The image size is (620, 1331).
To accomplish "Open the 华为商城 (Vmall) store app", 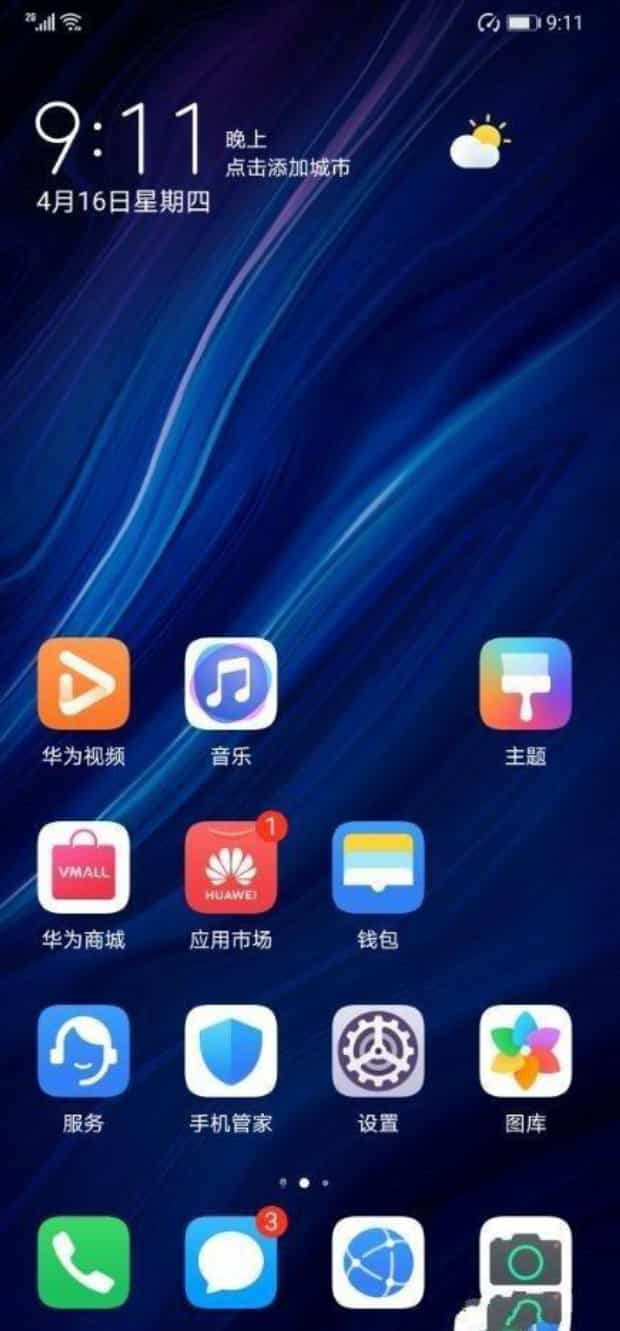I will [84, 867].
